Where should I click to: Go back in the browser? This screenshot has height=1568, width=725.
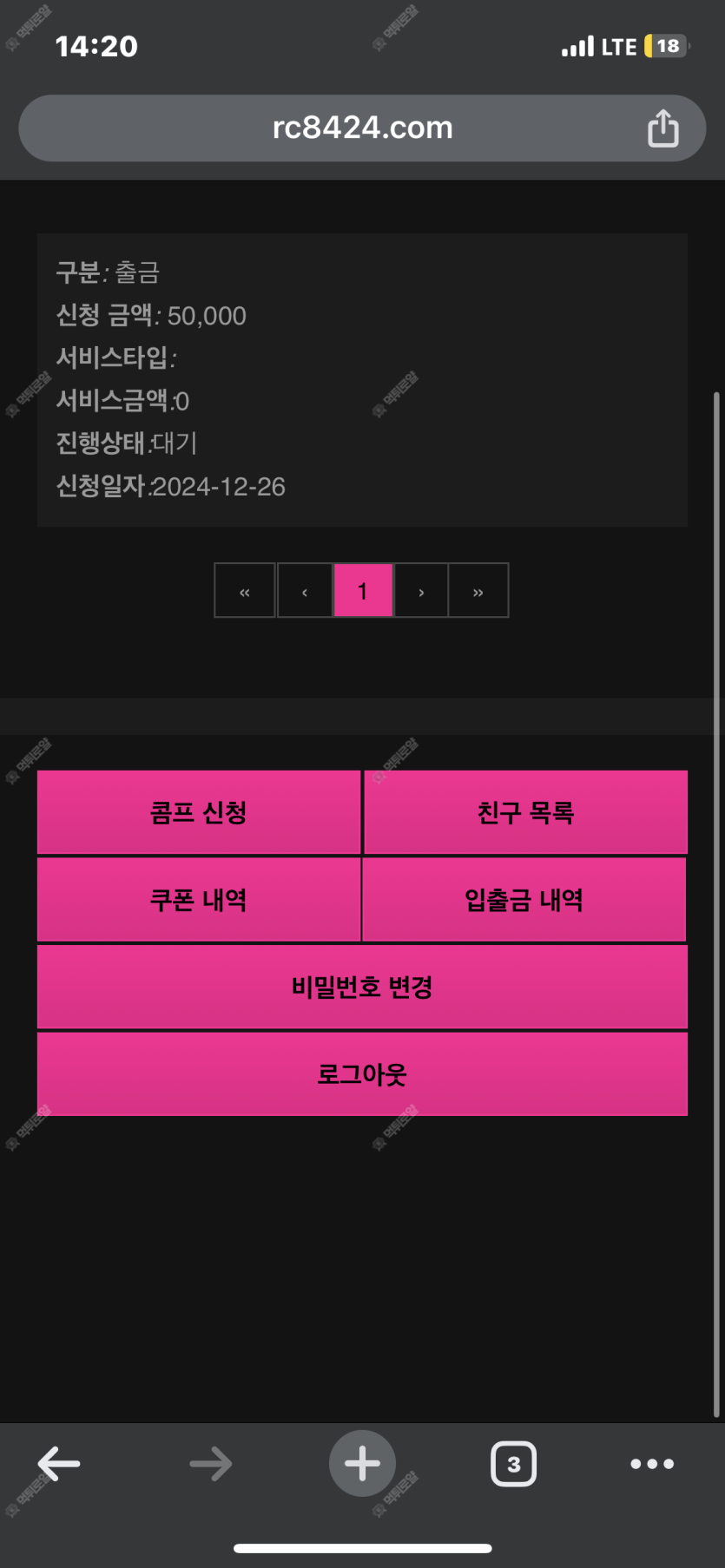click(59, 1464)
